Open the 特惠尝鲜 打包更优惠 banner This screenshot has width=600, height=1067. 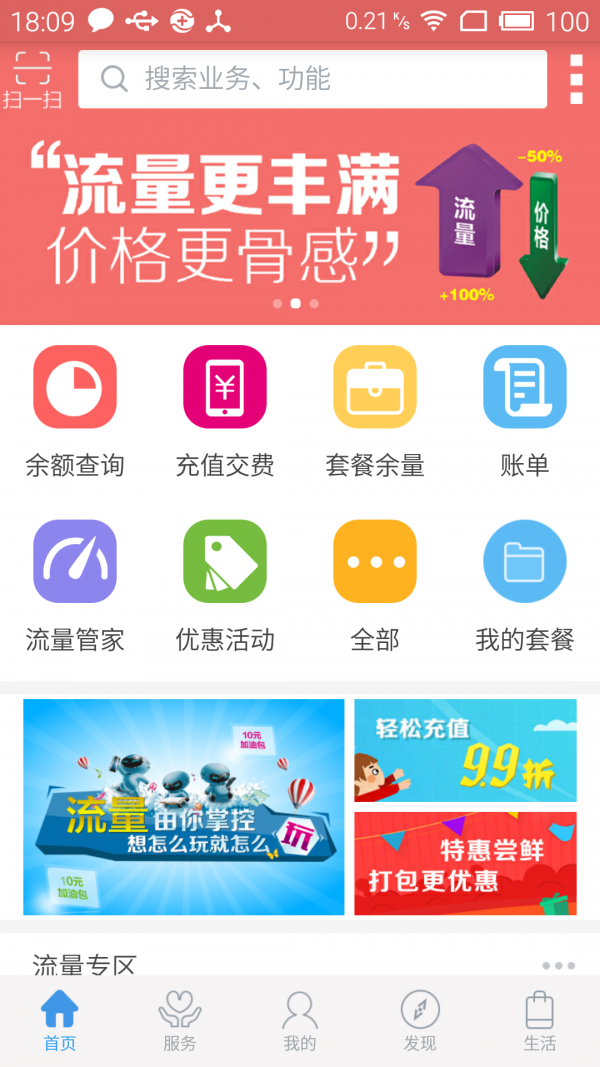click(465, 863)
